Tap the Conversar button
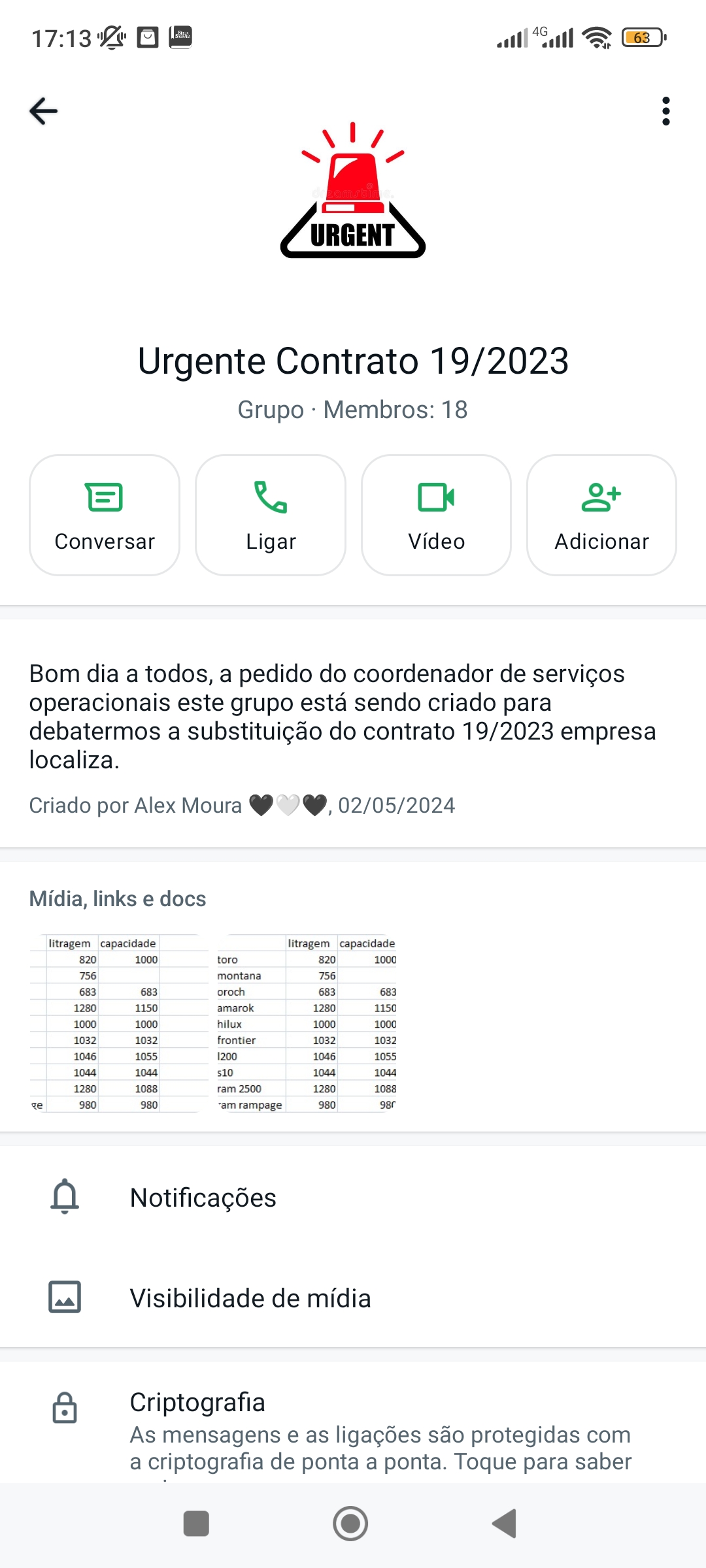The image size is (706, 1568). click(105, 515)
